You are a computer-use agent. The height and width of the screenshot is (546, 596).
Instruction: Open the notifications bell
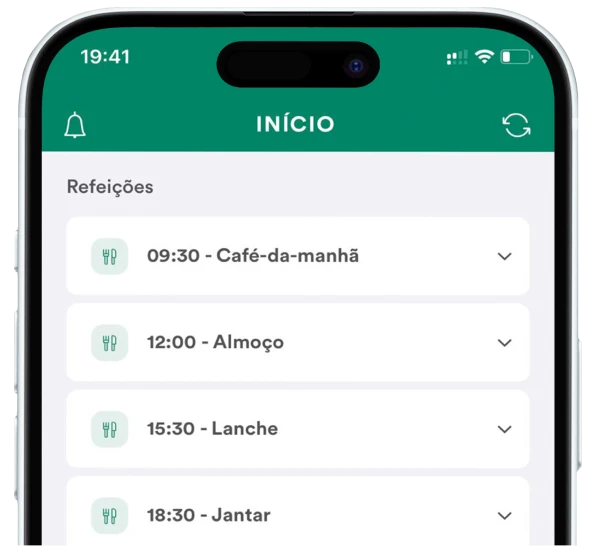tap(75, 125)
